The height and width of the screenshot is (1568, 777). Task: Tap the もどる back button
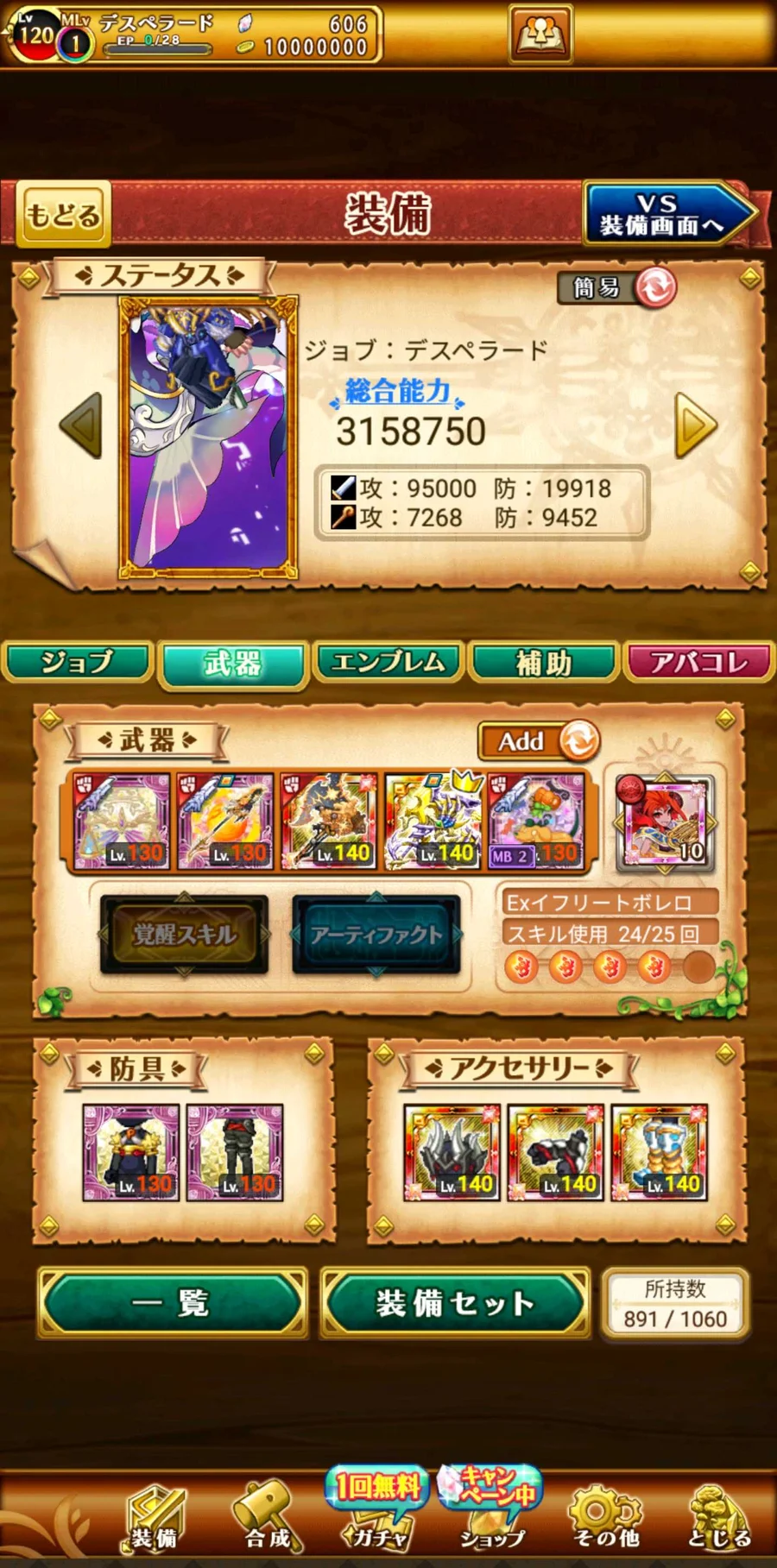point(63,214)
